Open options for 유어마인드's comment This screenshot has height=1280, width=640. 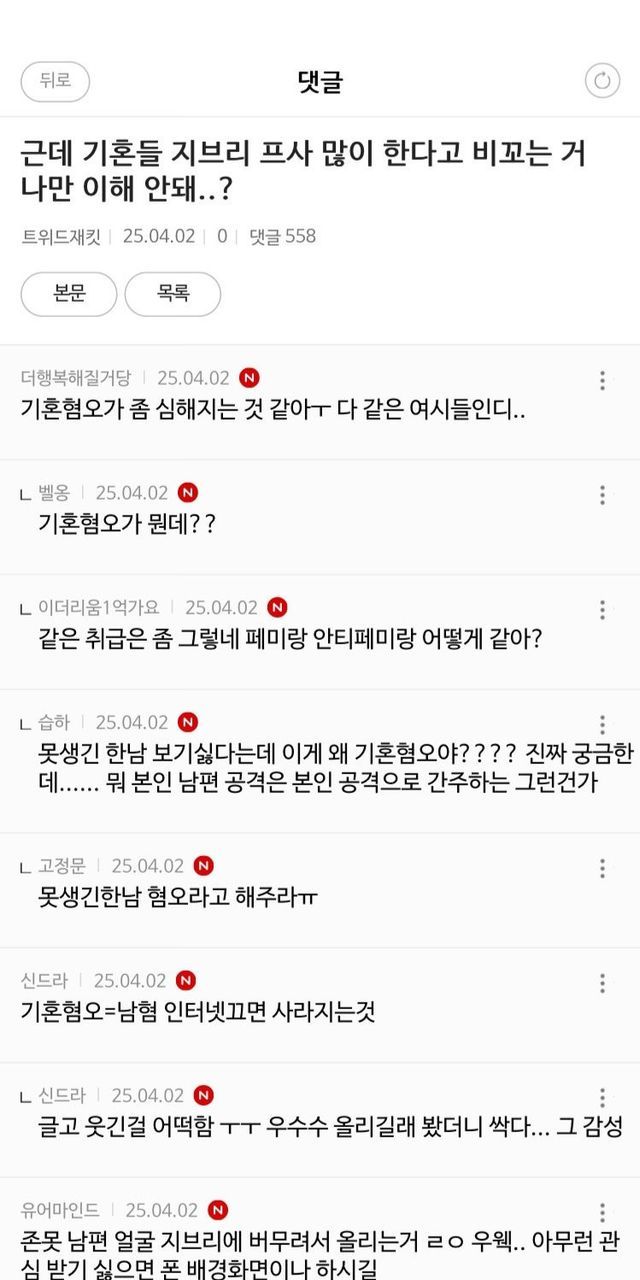(x=602, y=1213)
